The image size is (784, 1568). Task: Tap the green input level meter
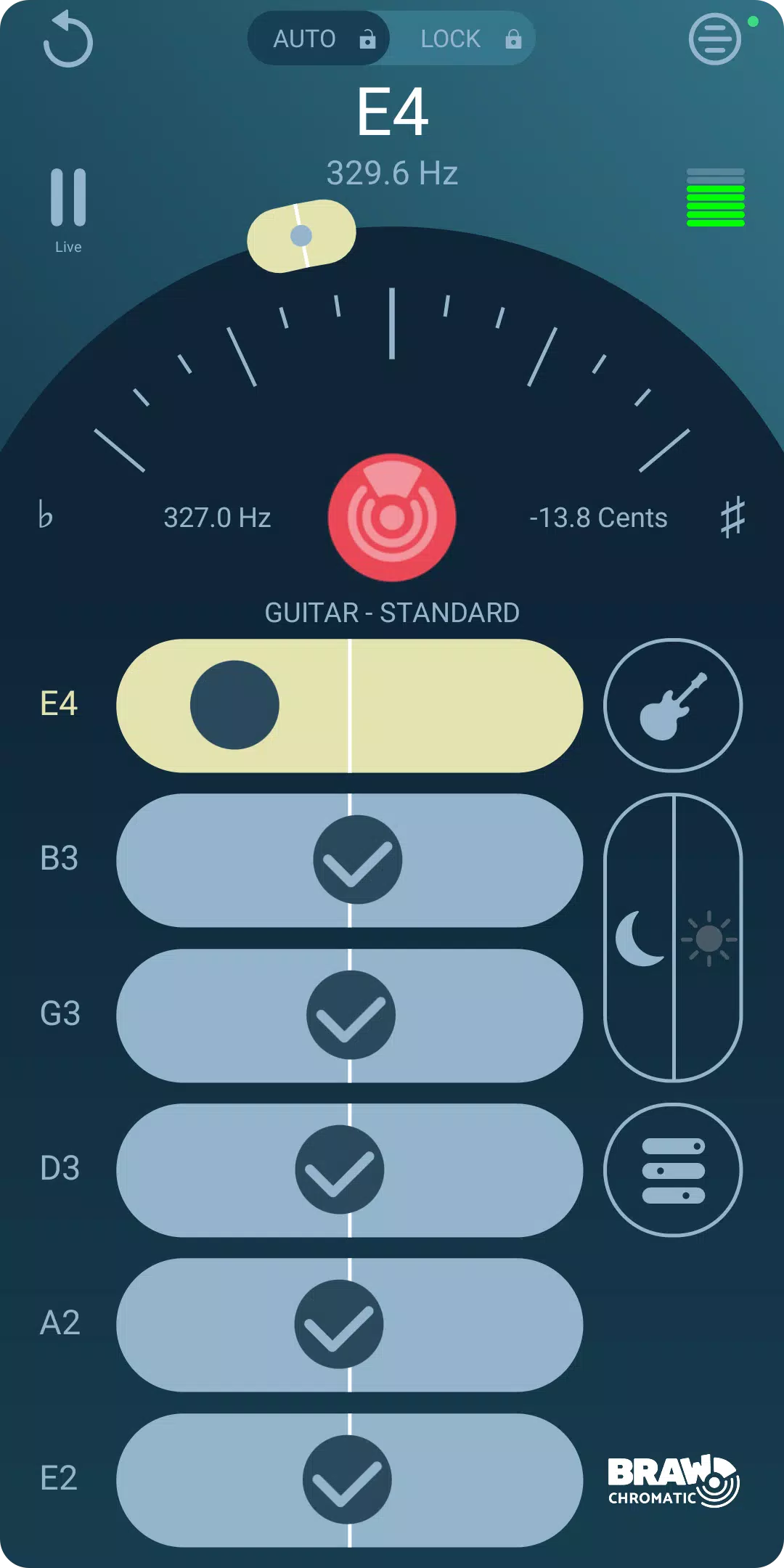click(x=717, y=196)
